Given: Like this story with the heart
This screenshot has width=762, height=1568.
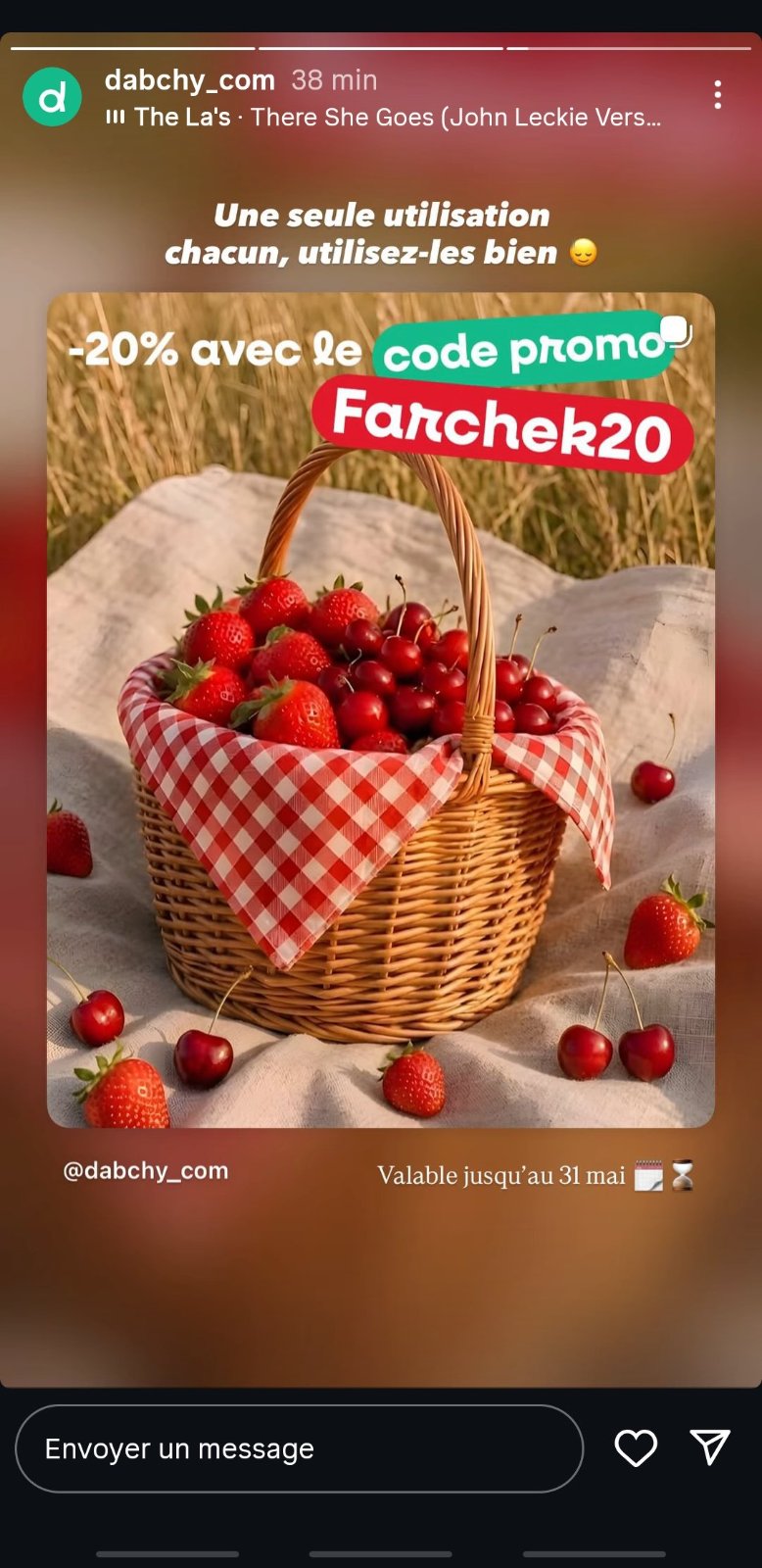Looking at the screenshot, I should click(636, 1447).
